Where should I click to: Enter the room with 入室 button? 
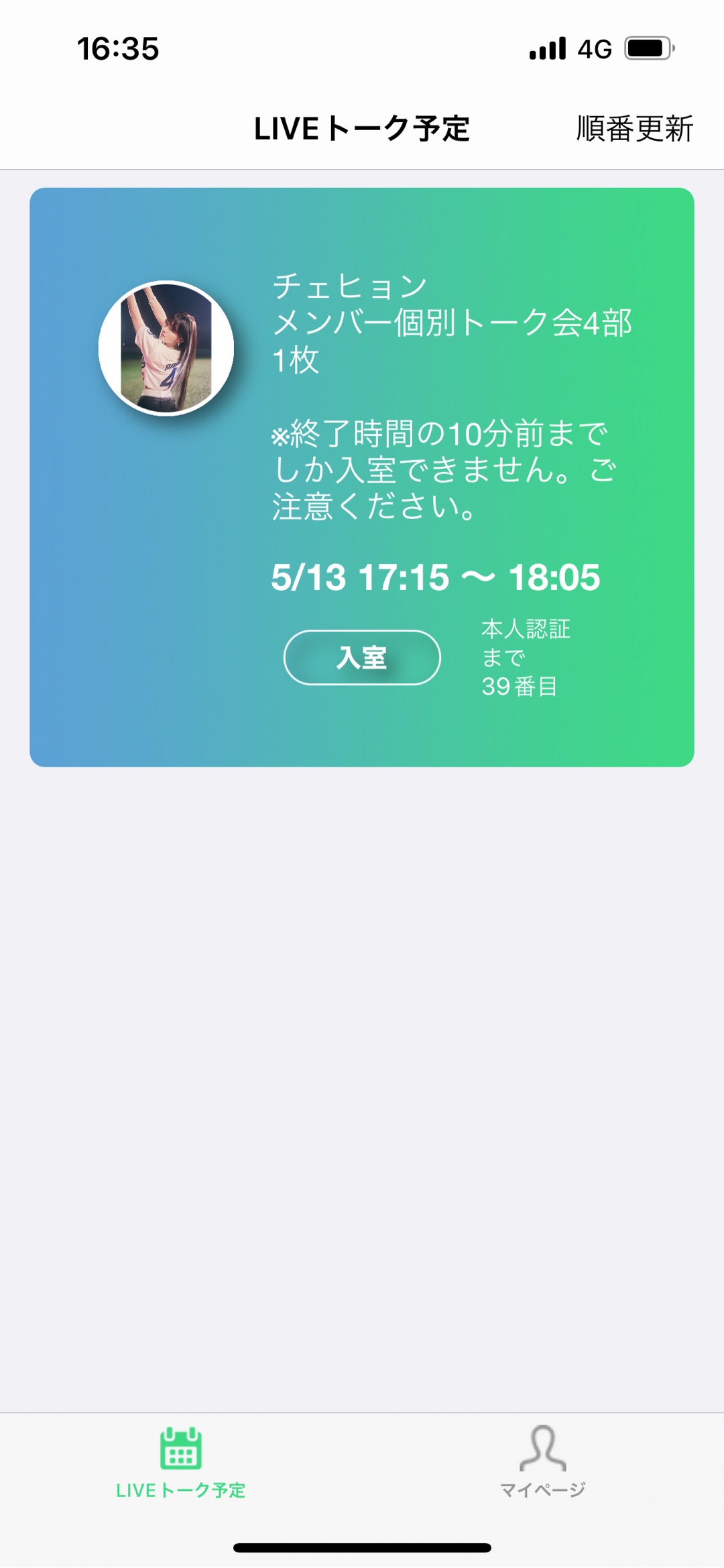click(362, 657)
